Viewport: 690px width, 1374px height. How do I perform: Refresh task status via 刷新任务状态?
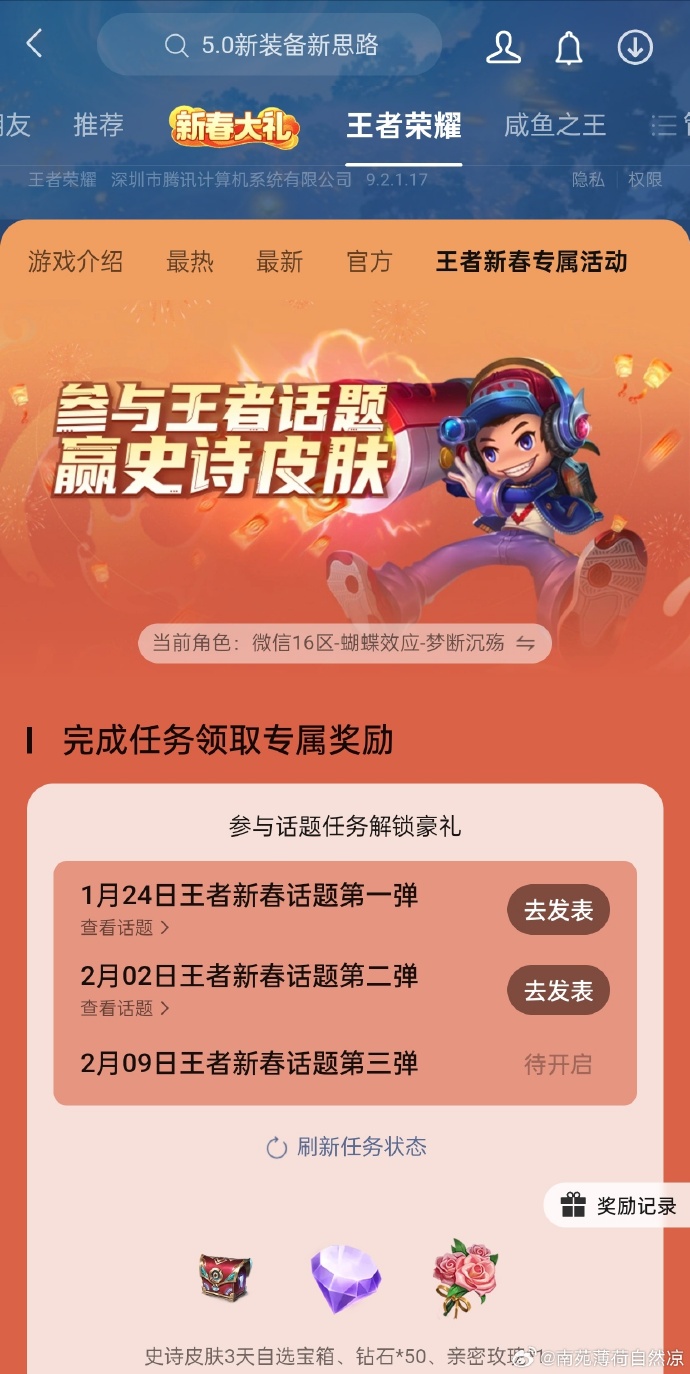(346, 1147)
